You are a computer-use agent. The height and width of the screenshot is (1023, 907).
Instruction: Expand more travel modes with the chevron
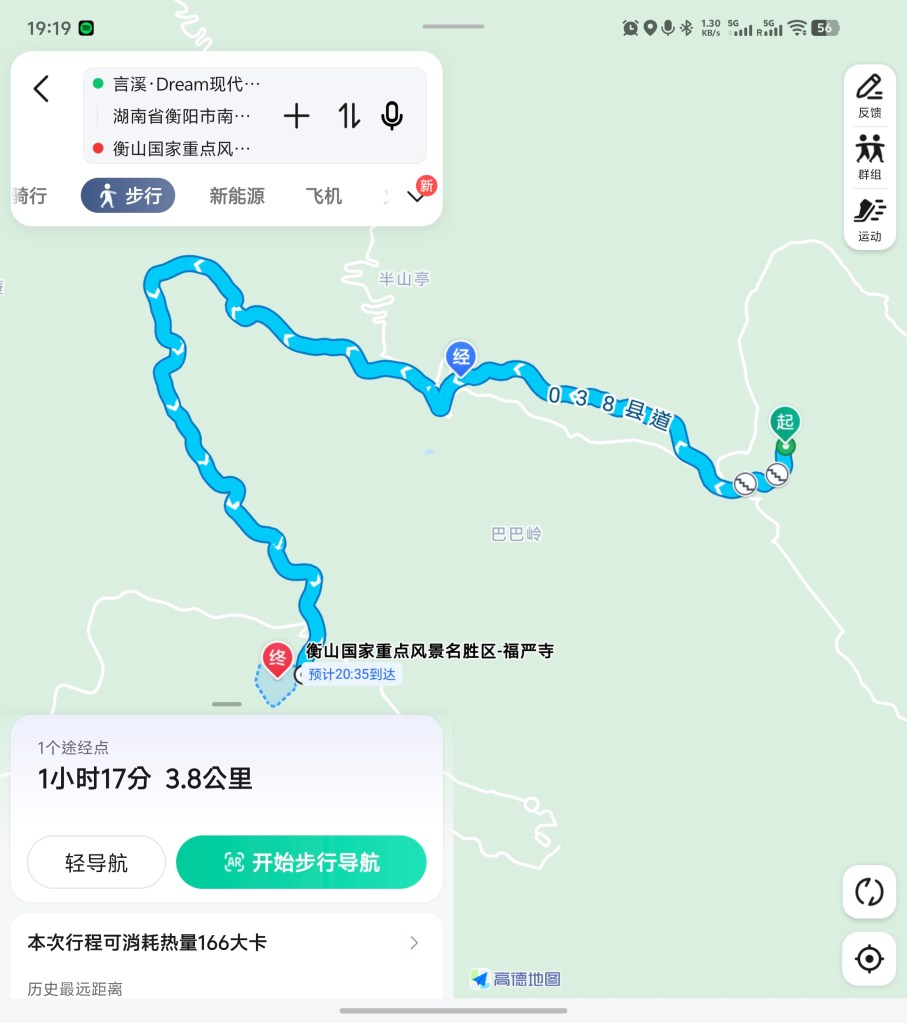click(x=416, y=196)
